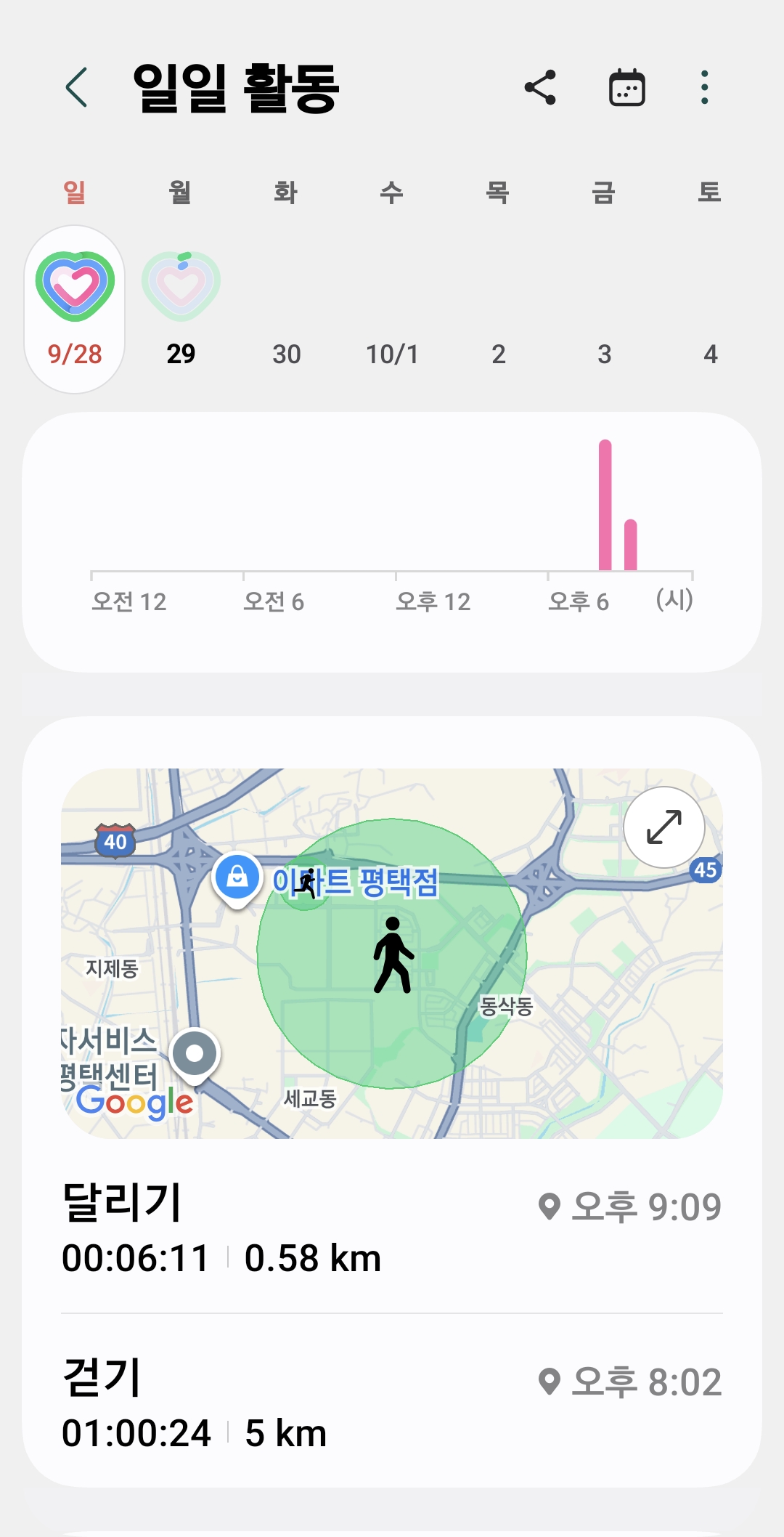
Task: Share the daily activity
Action: pos(540,88)
